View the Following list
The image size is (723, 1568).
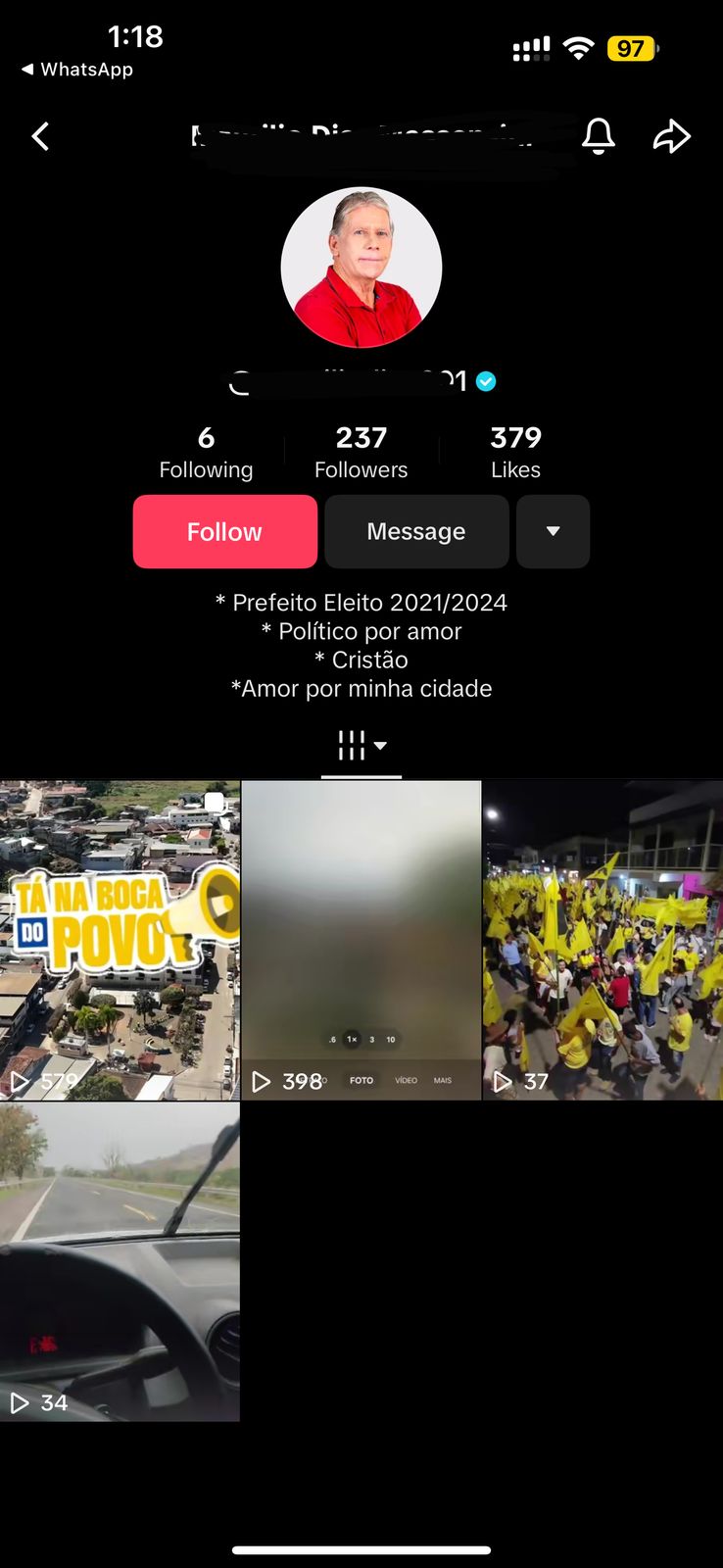tap(206, 453)
